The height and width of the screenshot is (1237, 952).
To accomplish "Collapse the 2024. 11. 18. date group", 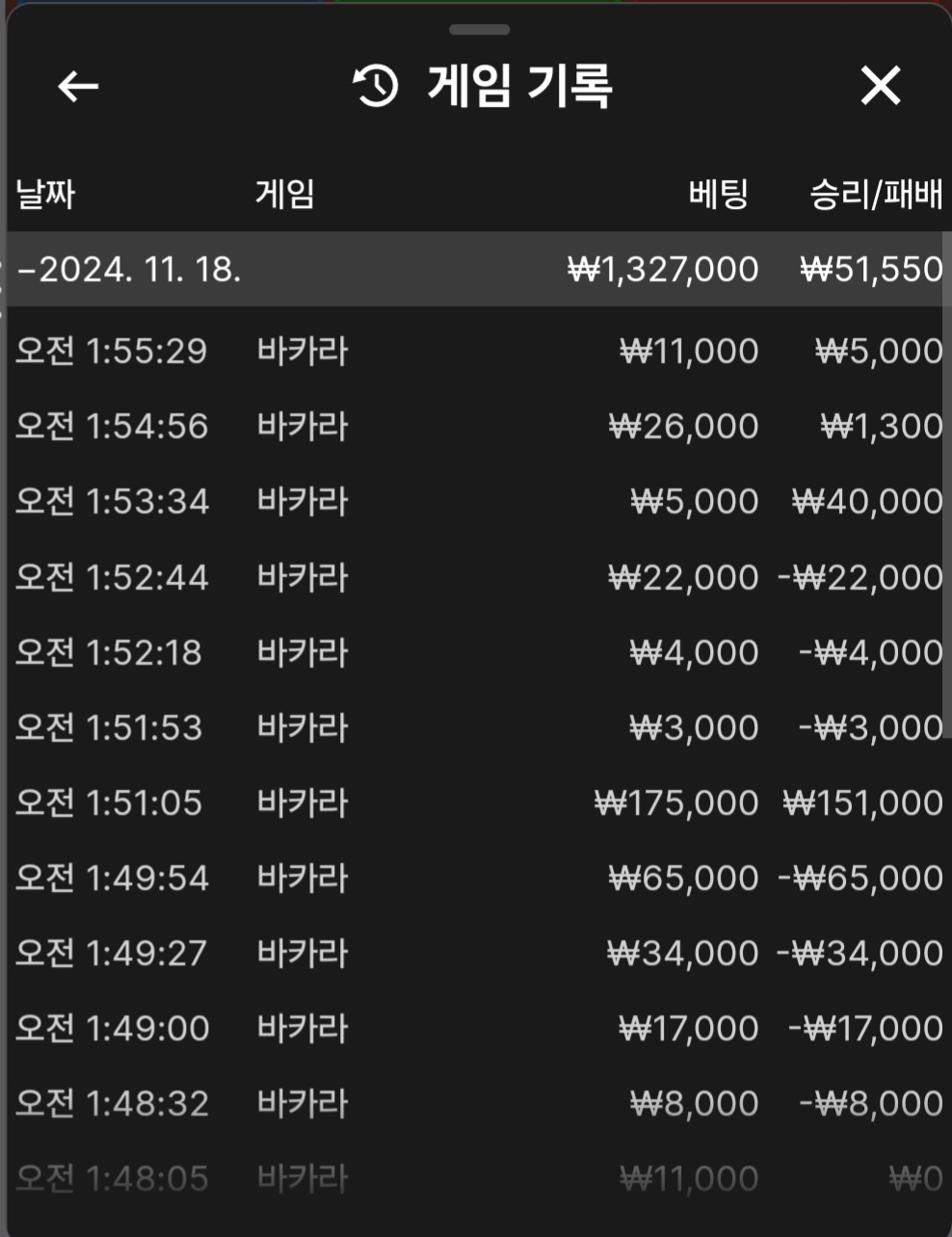I will pos(130,269).
